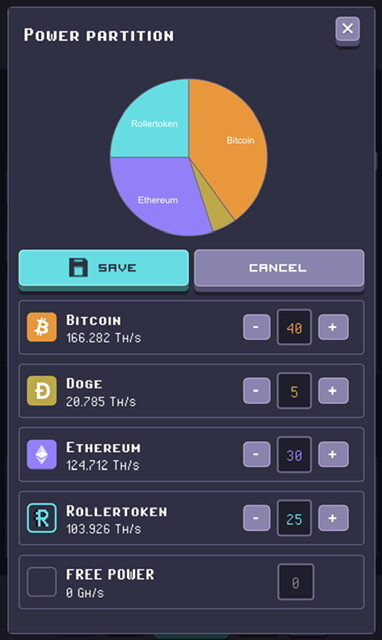The width and height of the screenshot is (382, 640).
Task: Decrease Rollertoken power percentage
Action: tap(256, 518)
